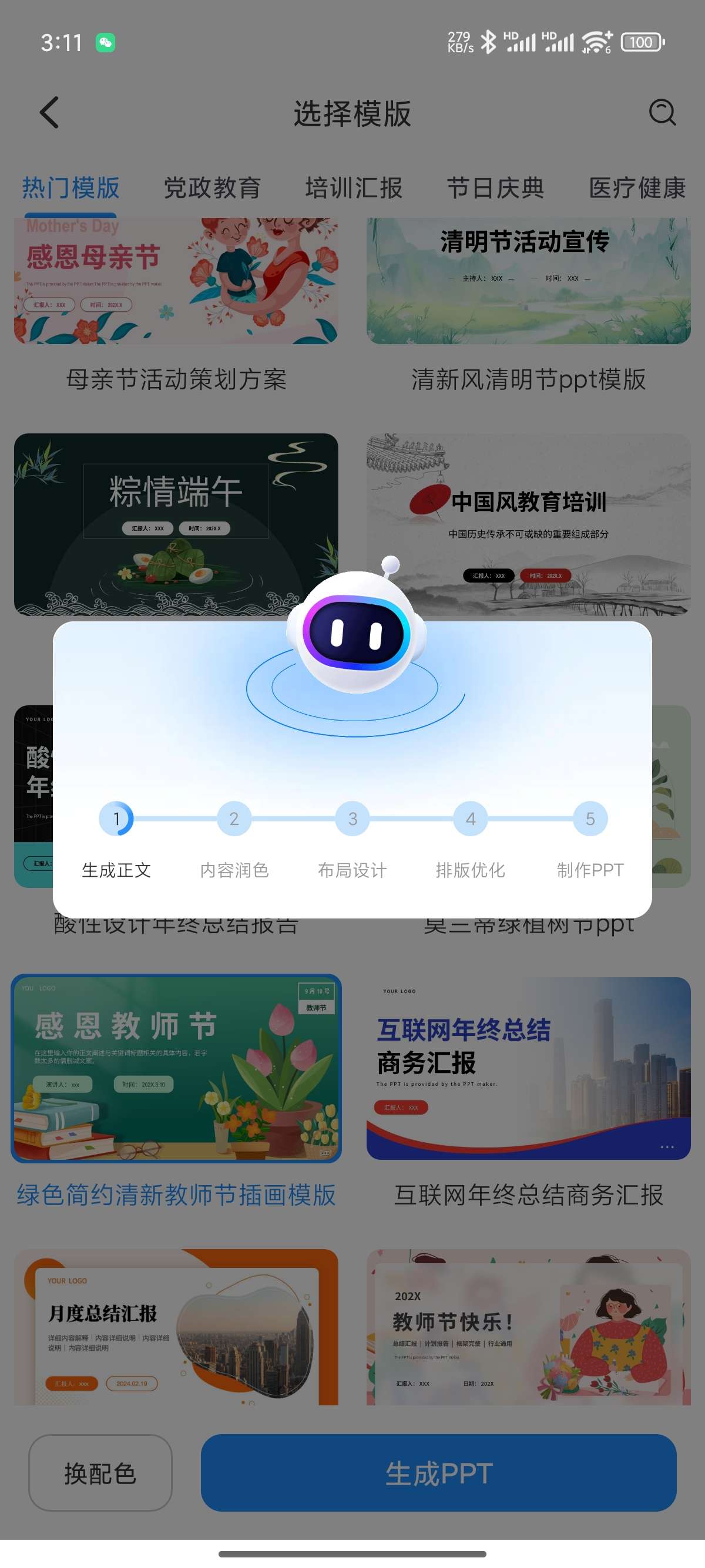The width and height of the screenshot is (705, 1568).
Task: Go back from template selection
Action: (x=49, y=113)
